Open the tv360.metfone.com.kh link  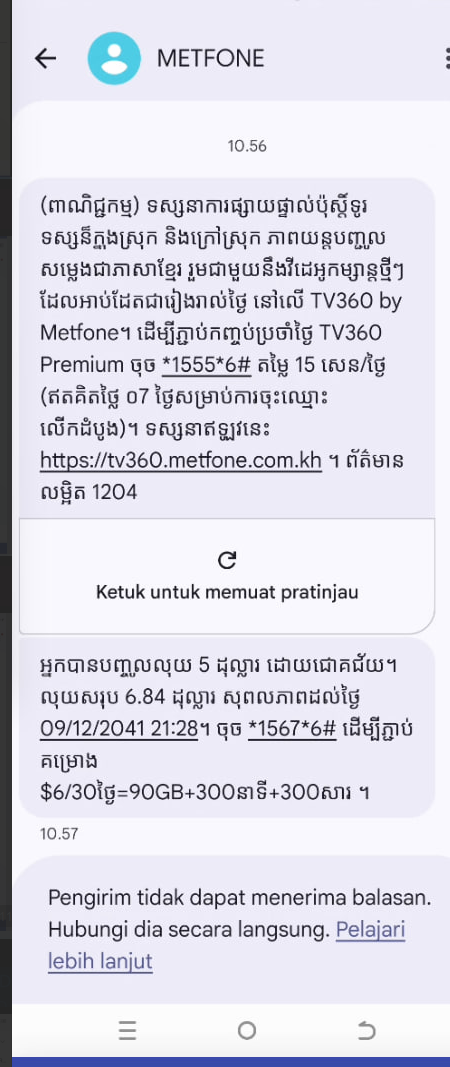[181, 460]
